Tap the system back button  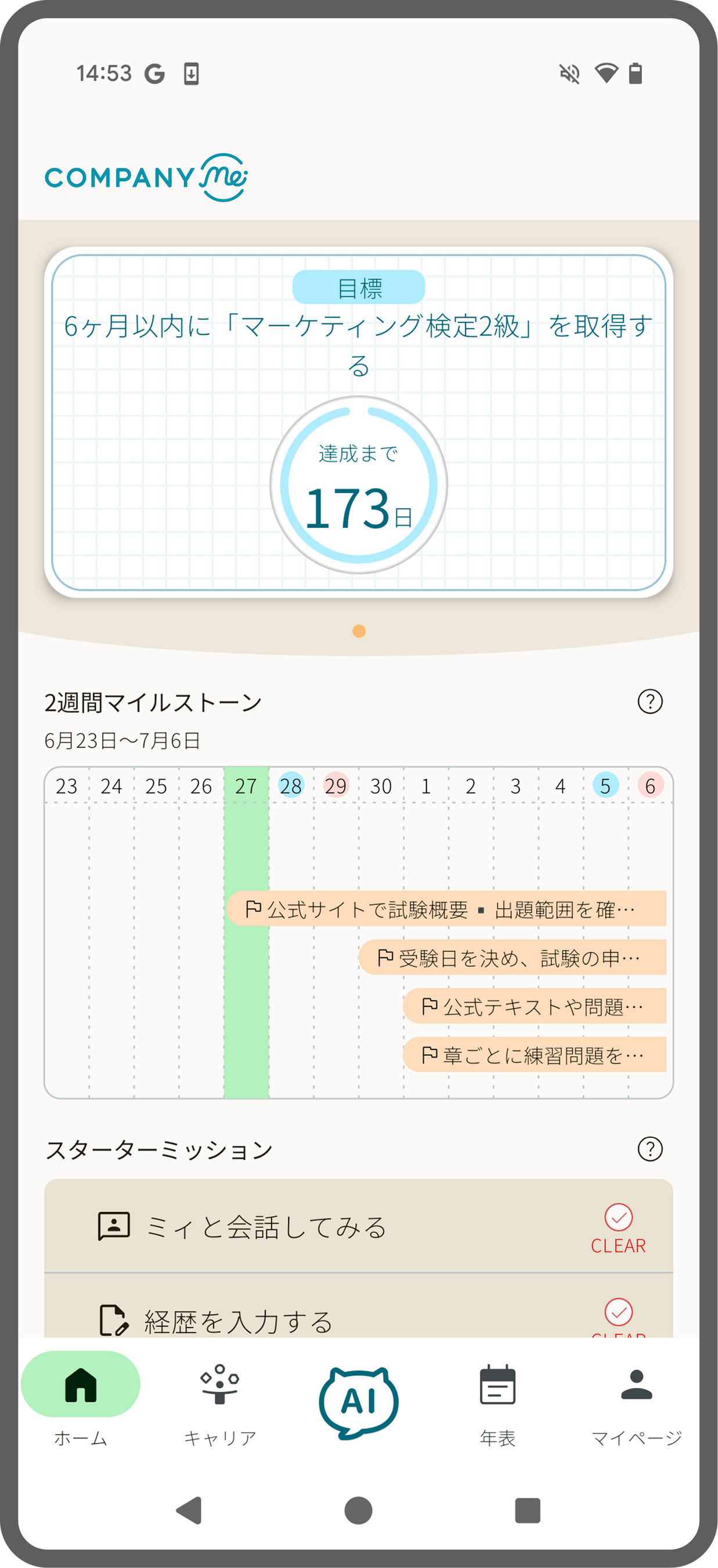pos(189,1511)
